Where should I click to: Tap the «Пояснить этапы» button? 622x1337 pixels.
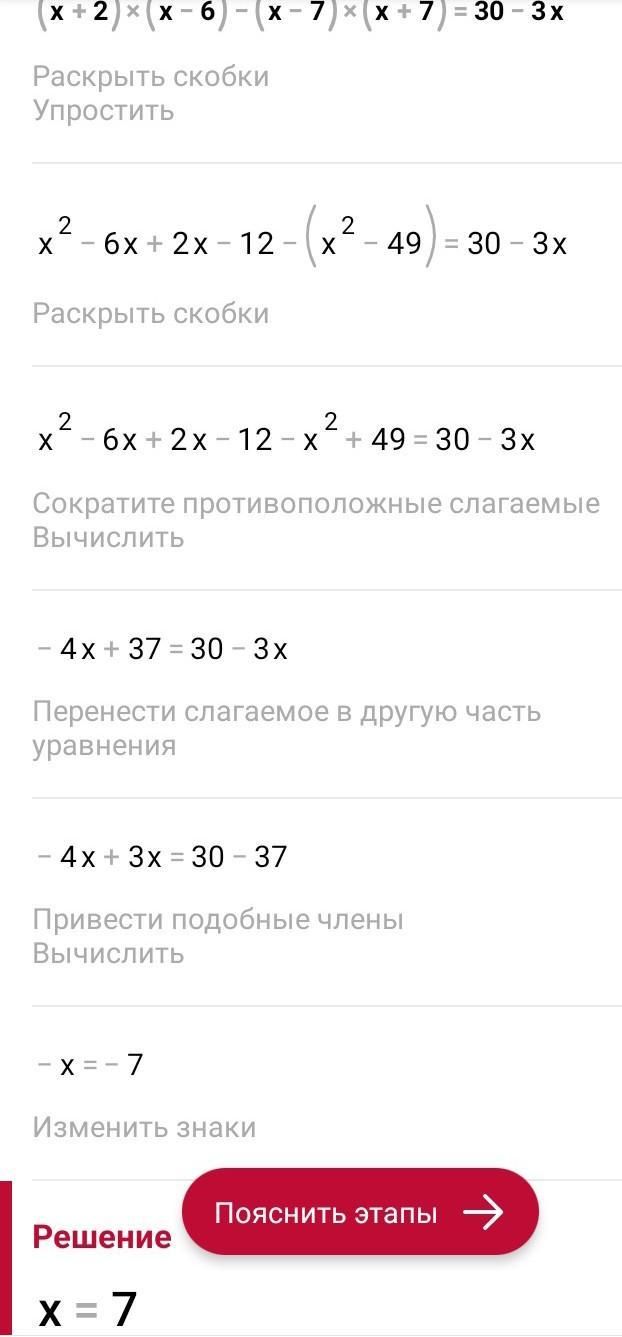pos(360,1212)
